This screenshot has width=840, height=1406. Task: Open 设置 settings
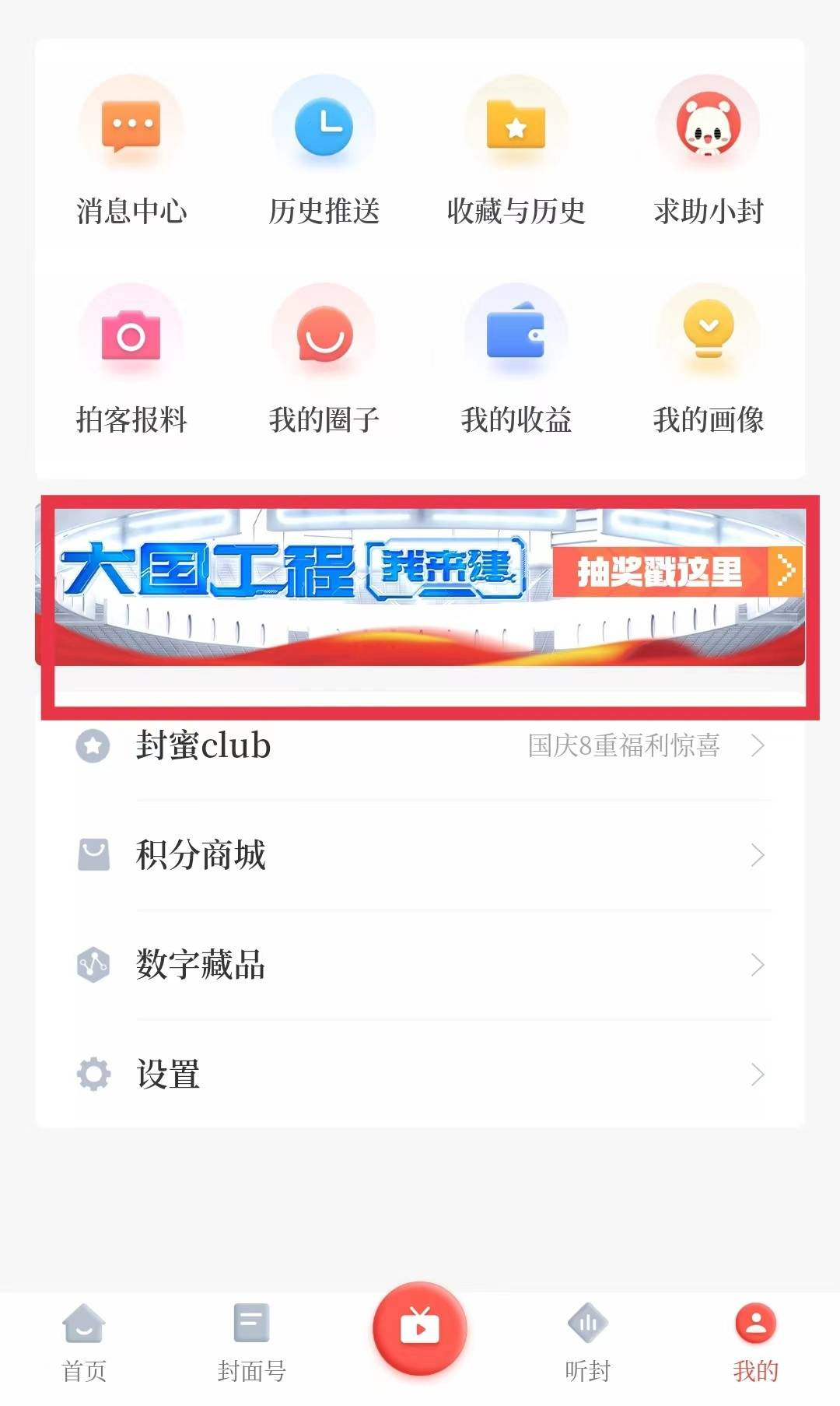420,1075
